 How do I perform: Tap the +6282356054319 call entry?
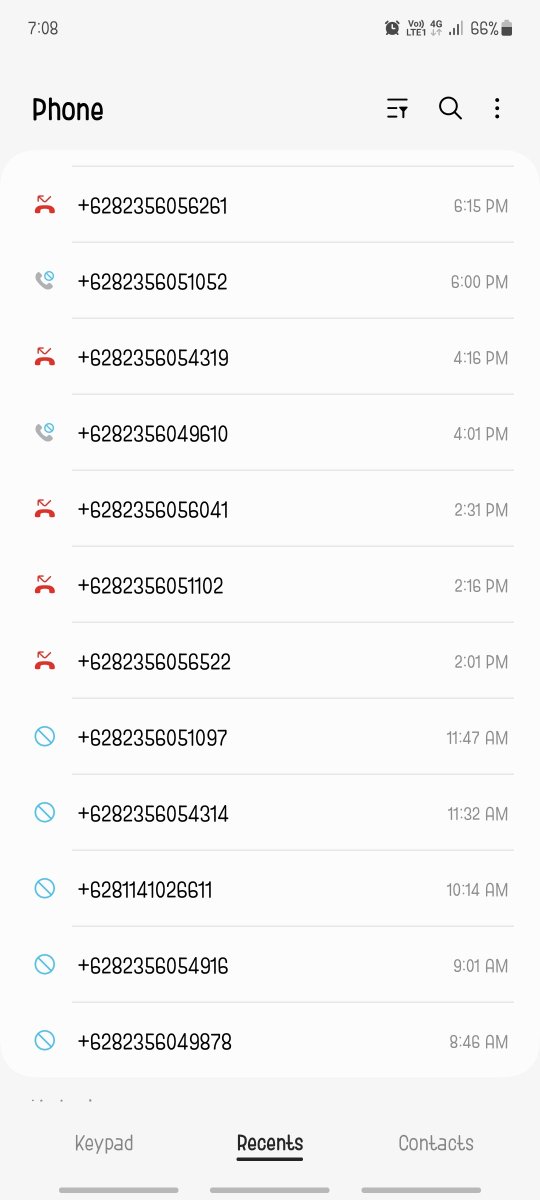(x=270, y=358)
